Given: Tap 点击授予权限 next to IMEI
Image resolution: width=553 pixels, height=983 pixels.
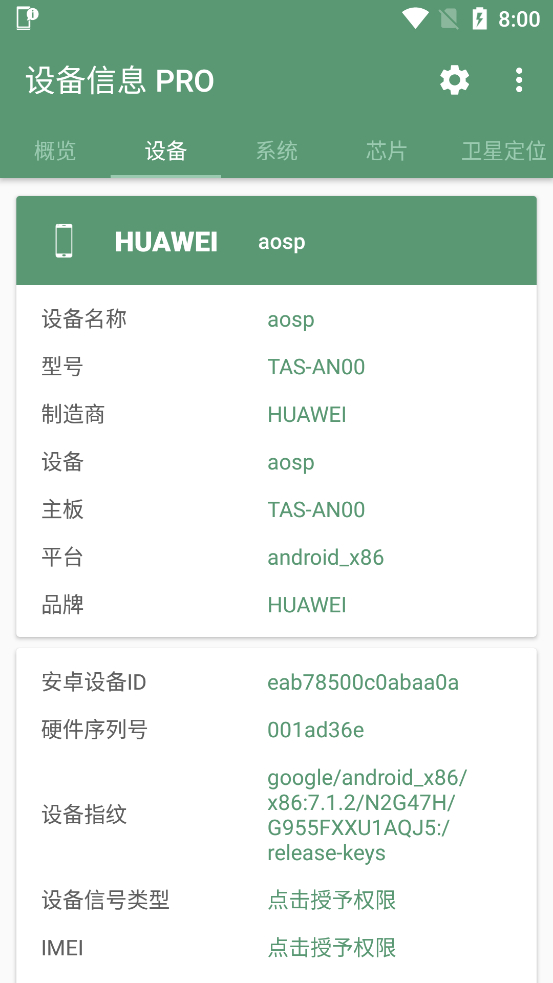Looking at the screenshot, I should coord(332,947).
